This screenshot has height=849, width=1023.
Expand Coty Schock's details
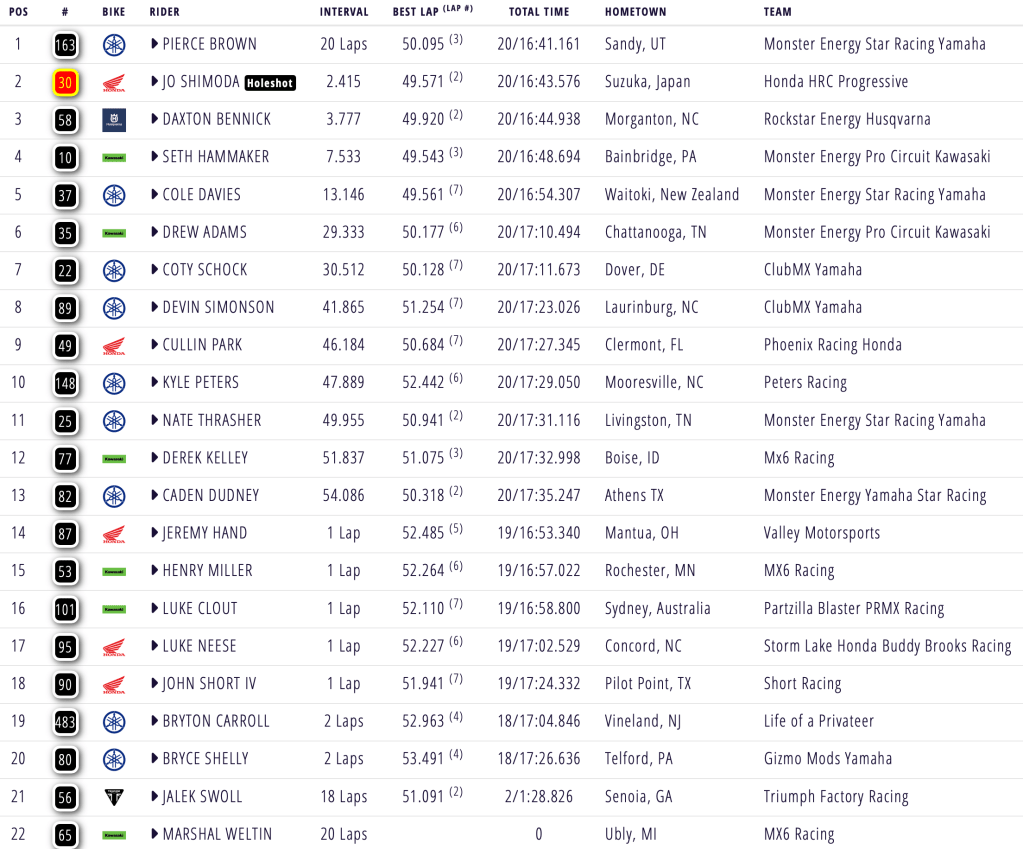[x=155, y=270]
